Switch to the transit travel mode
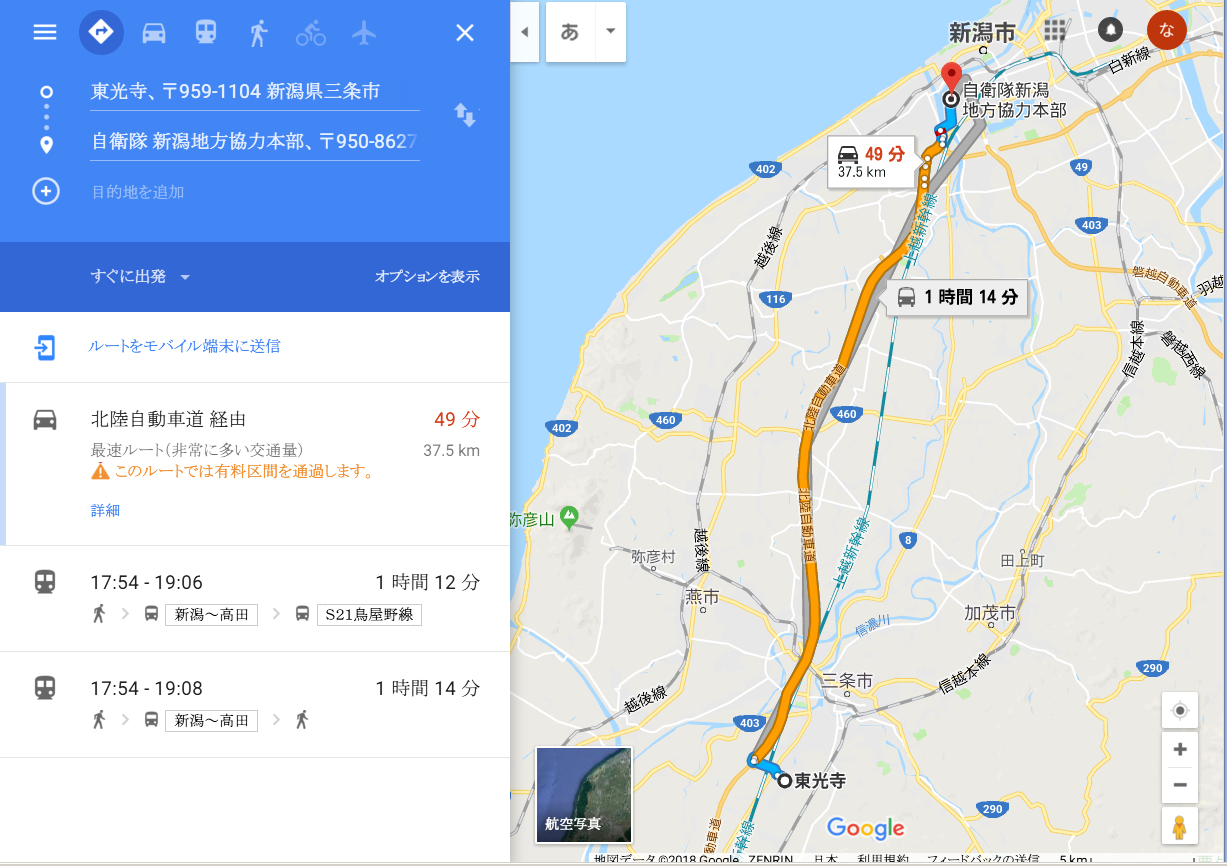 [206, 33]
